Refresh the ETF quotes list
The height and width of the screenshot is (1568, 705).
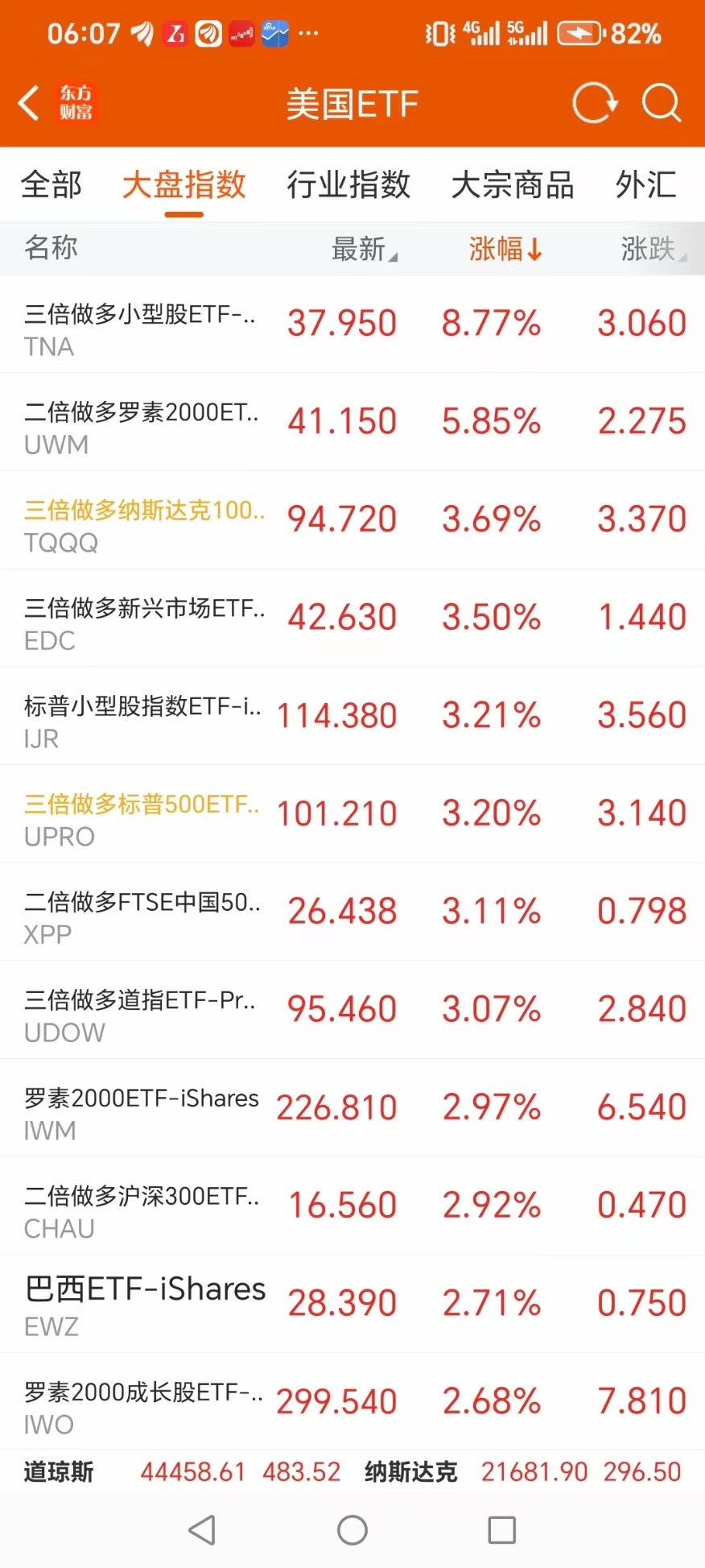(x=595, y=103)
